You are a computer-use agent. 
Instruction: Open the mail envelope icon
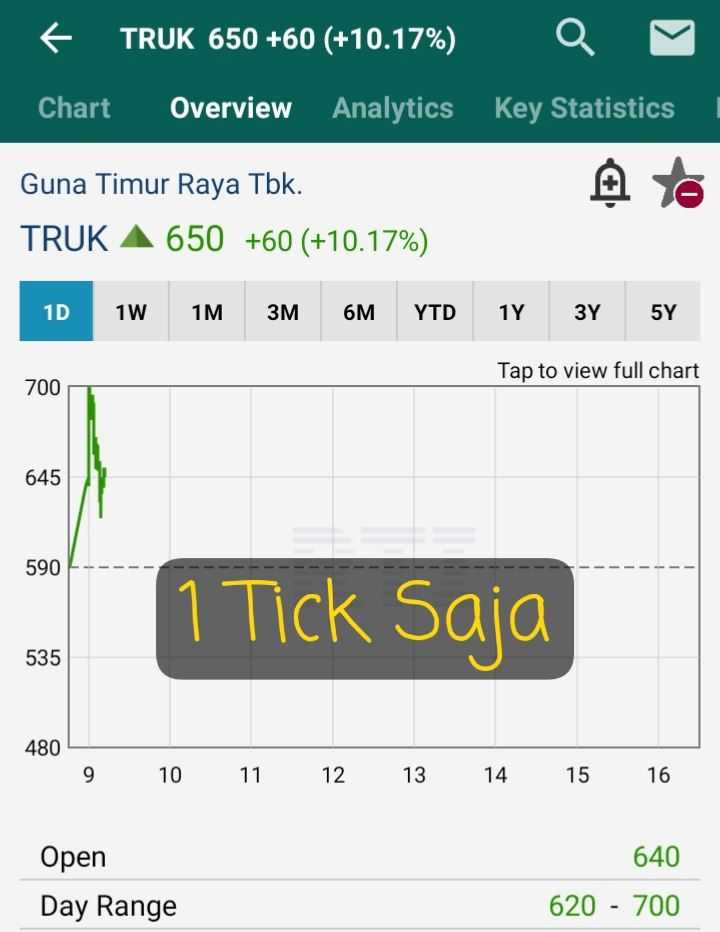click(672, 39)
